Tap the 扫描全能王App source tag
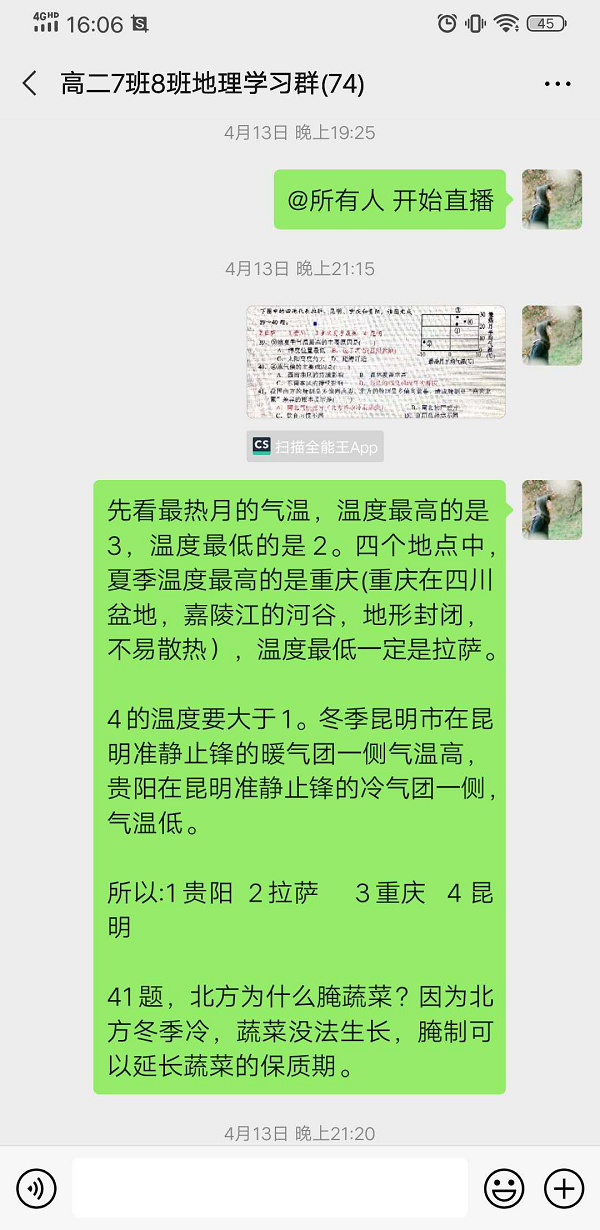This screenshot has height=1230, width=600. click(316, 447)
